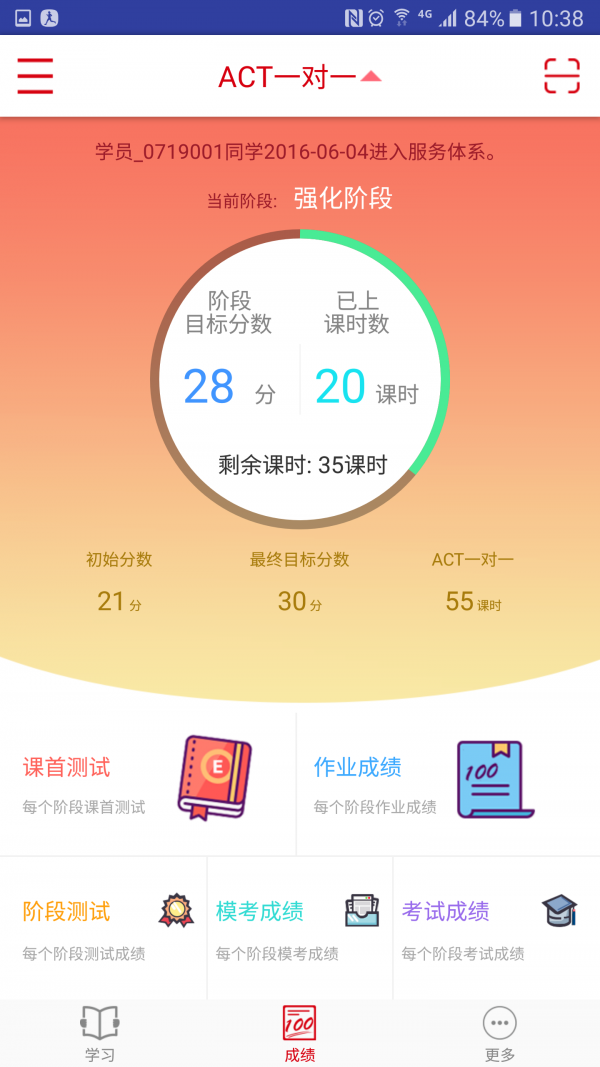This screenshot has width=600, height=1067.
Task: Open 阶段测试 stage test results
Action: (103, 928)
